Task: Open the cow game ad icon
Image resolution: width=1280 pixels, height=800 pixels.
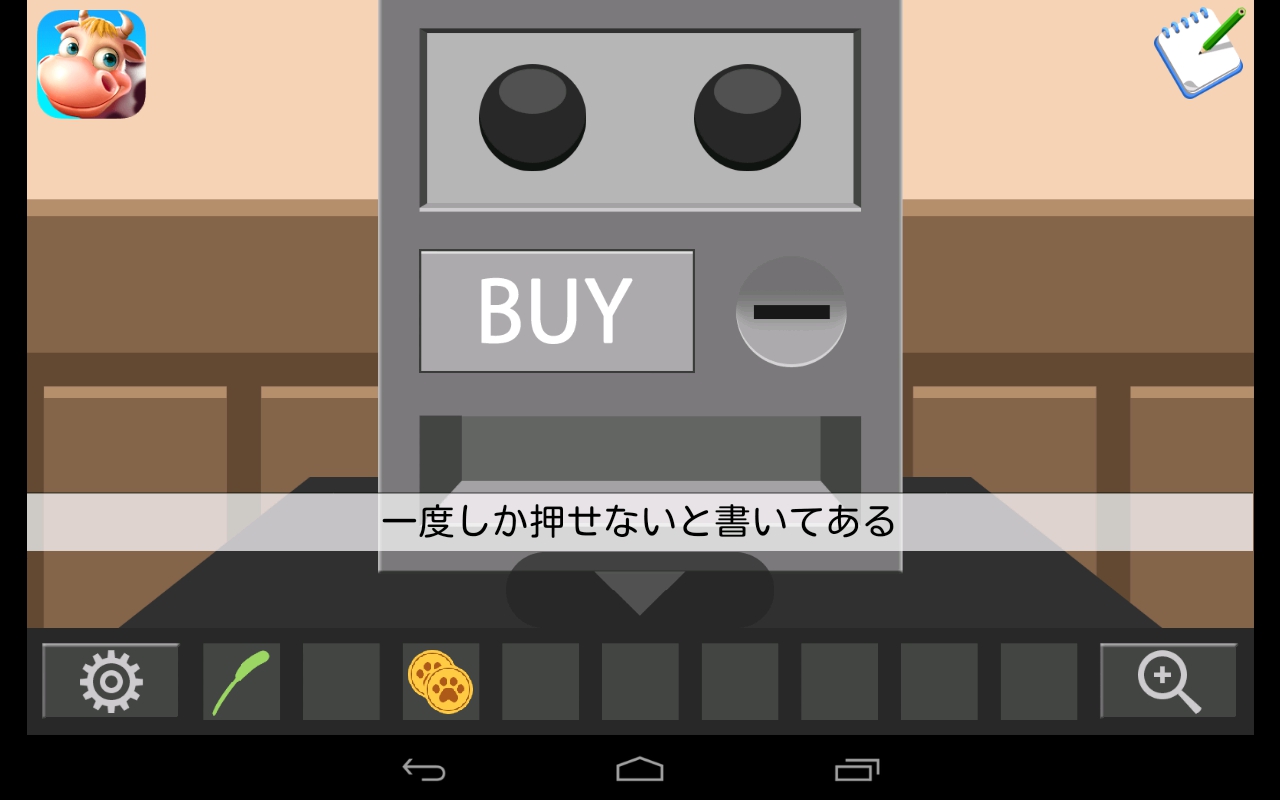Action: click(91, 64)
